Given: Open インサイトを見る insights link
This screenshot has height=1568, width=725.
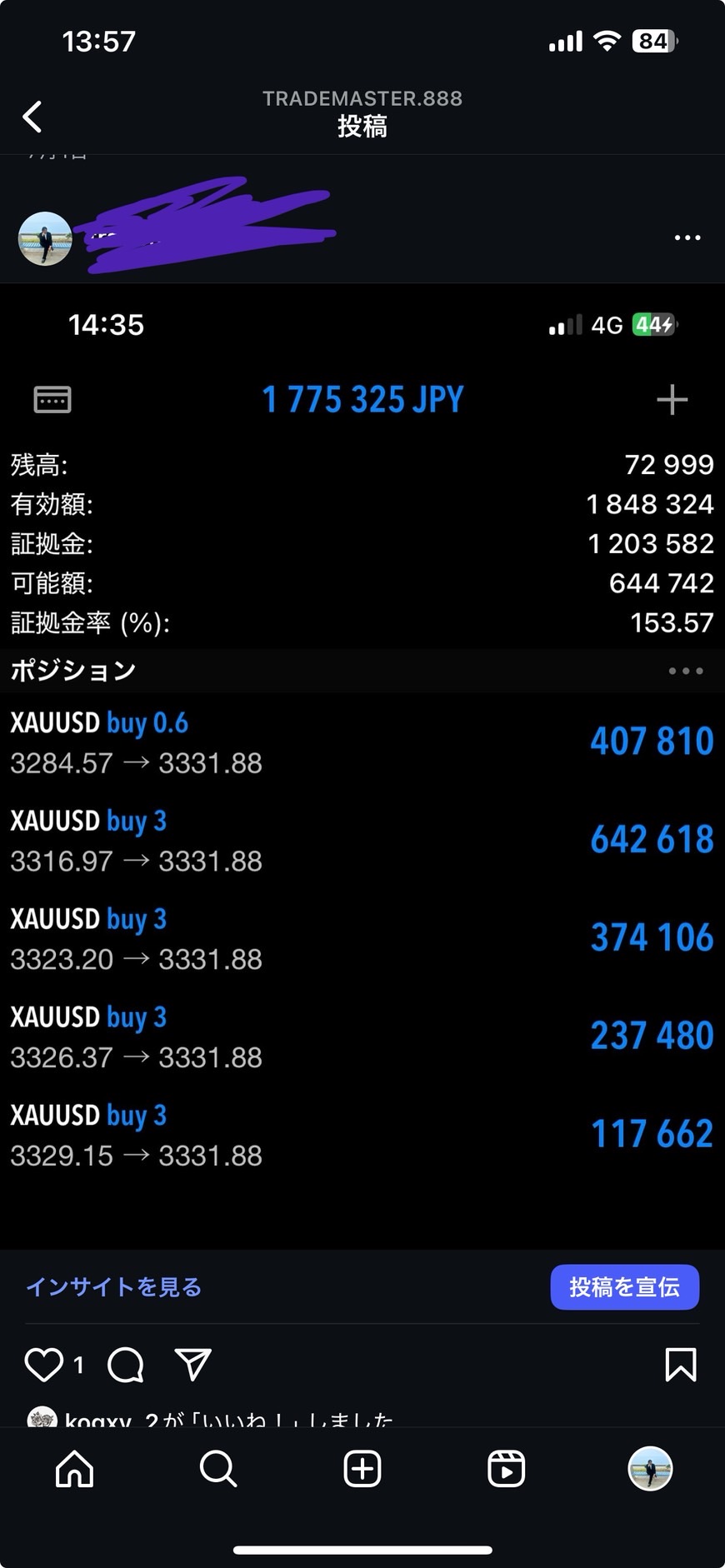Looking at the screenshot, I should (114, 1286).
